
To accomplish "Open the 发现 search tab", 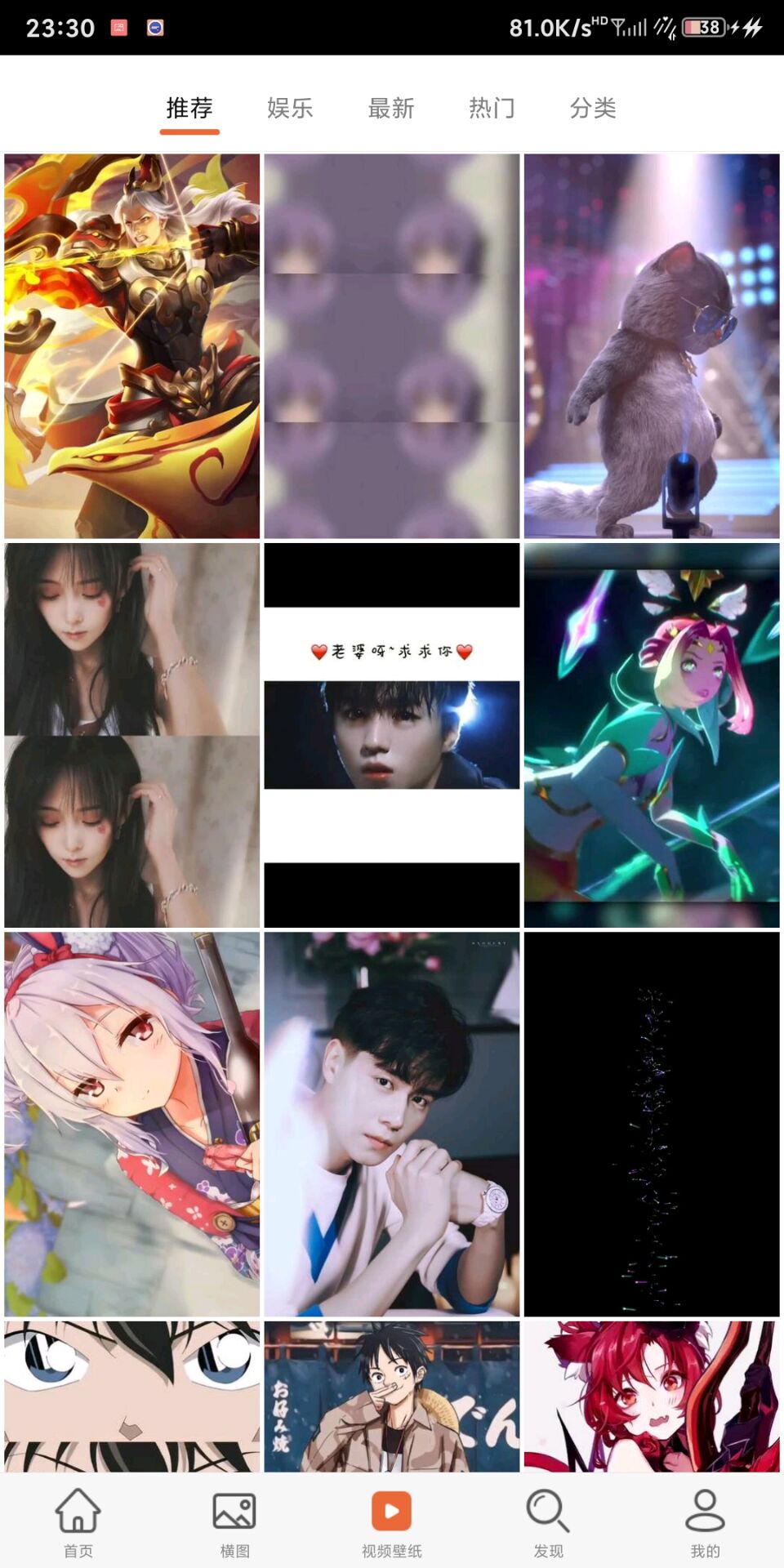I will click(548, 1521).
